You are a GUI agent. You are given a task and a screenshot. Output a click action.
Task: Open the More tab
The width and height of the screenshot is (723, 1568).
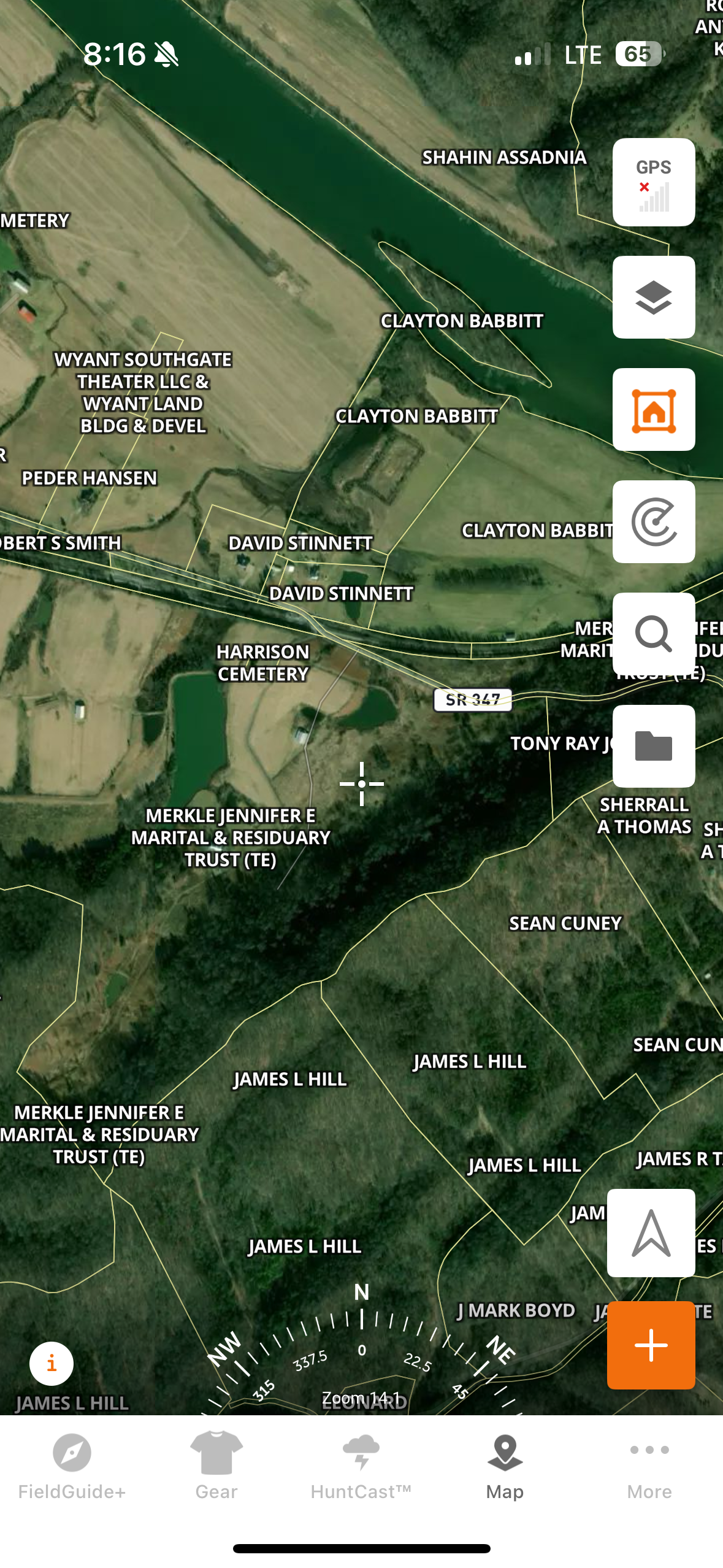(x=649, y=1466)
